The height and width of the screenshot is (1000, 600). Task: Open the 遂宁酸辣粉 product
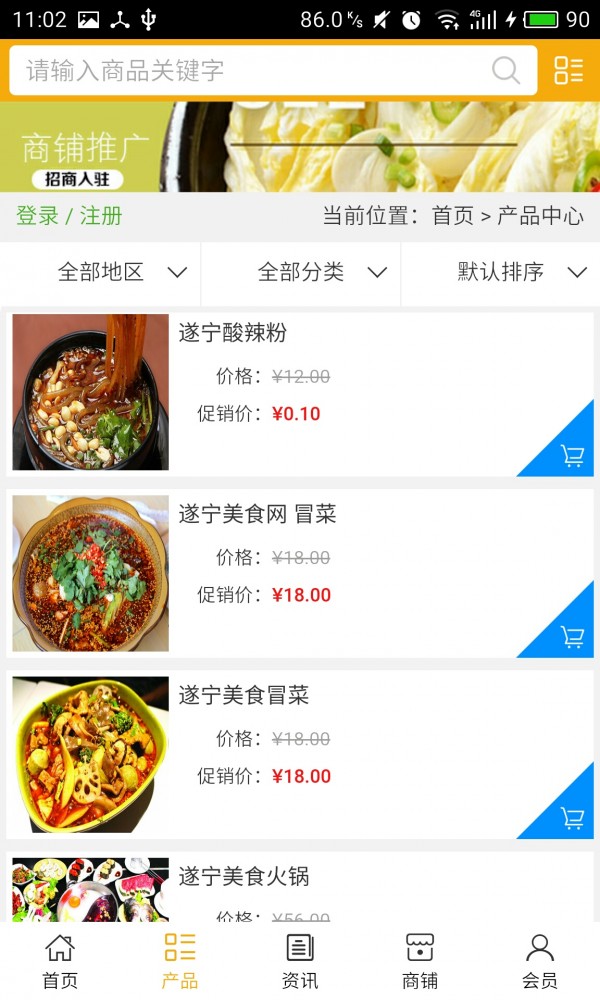(233, 333)
